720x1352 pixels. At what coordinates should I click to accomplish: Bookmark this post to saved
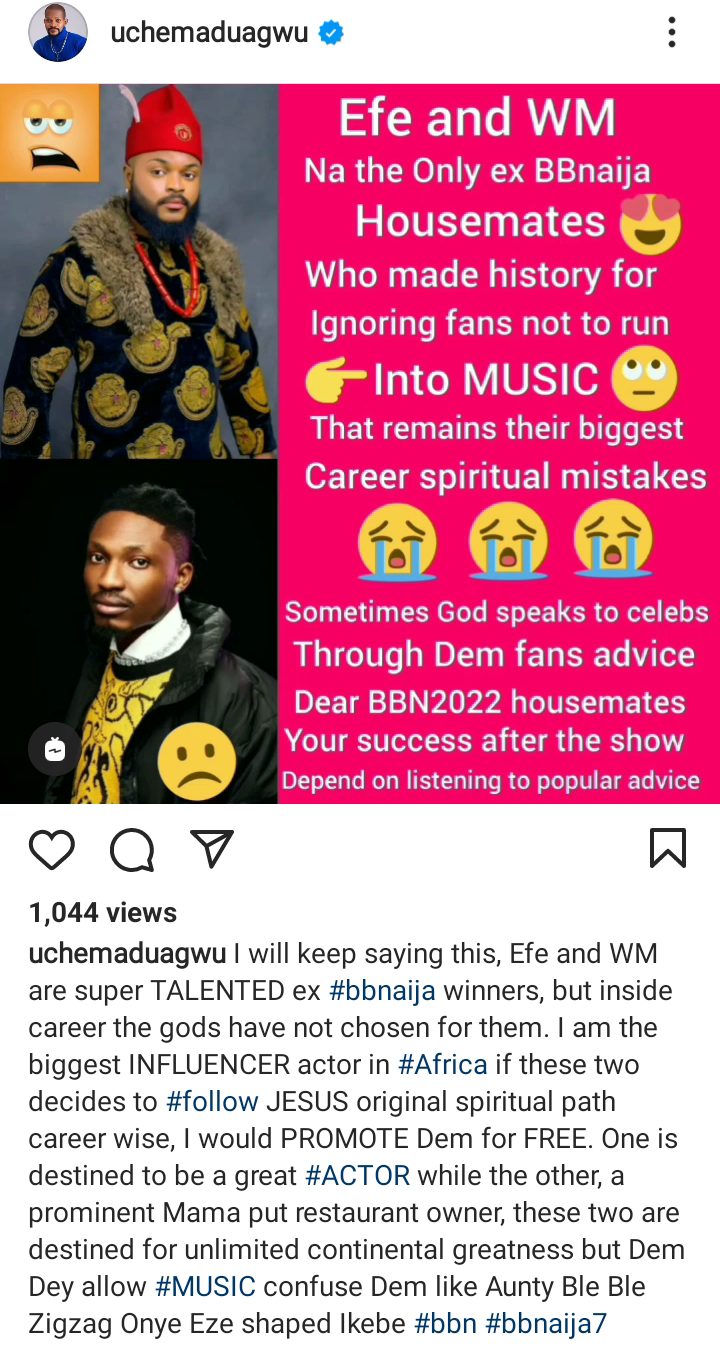point(667,849)
